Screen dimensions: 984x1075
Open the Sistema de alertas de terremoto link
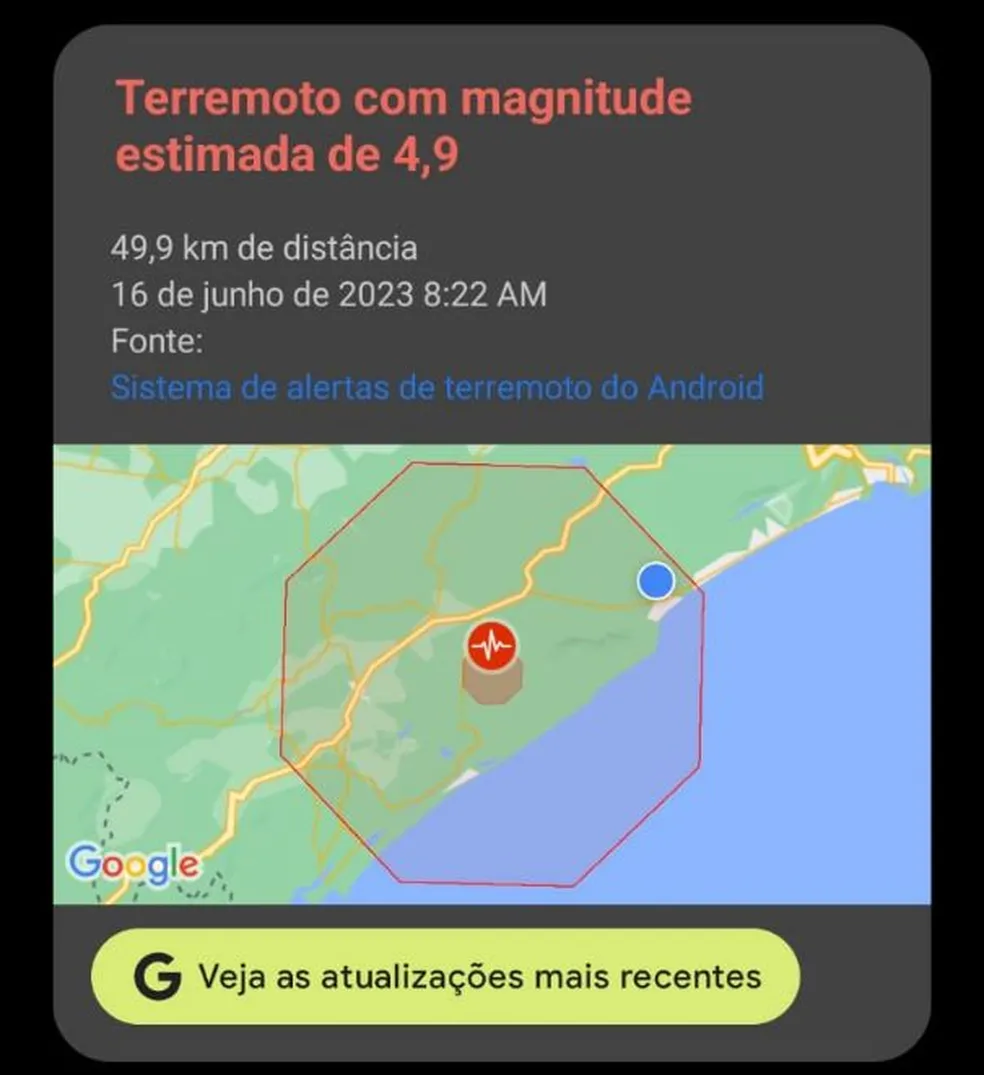coord(437,387)
